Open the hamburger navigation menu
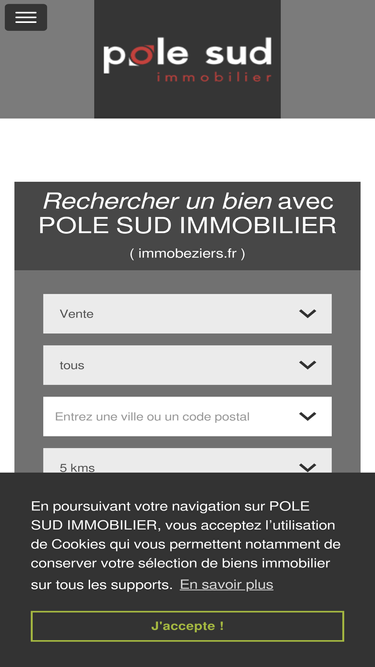Viewport: 375px width, 667px height. click(x=26, y=17)
